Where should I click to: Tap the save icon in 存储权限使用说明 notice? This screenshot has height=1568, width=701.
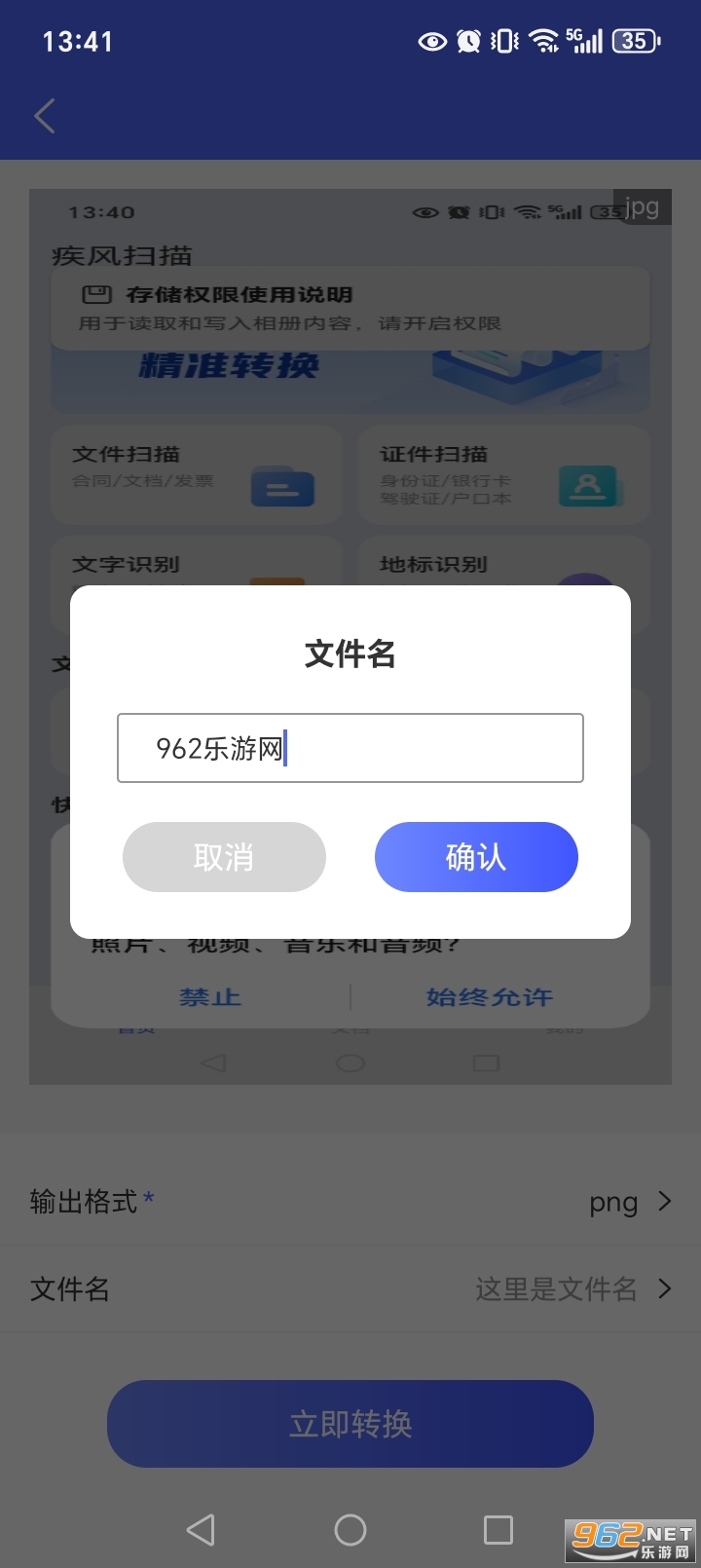pos(98,294)
